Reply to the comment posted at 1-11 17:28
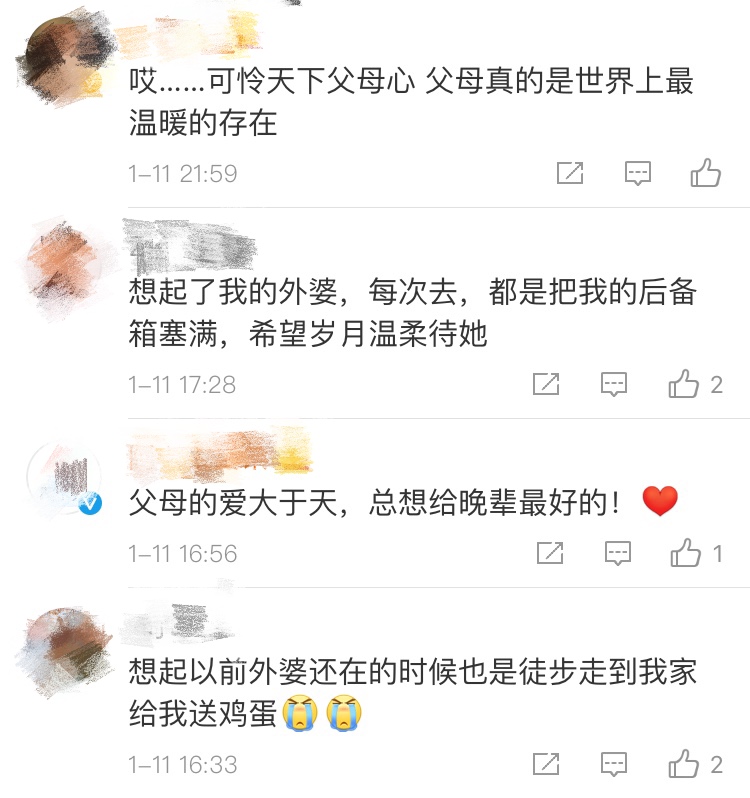 (613, 384)
